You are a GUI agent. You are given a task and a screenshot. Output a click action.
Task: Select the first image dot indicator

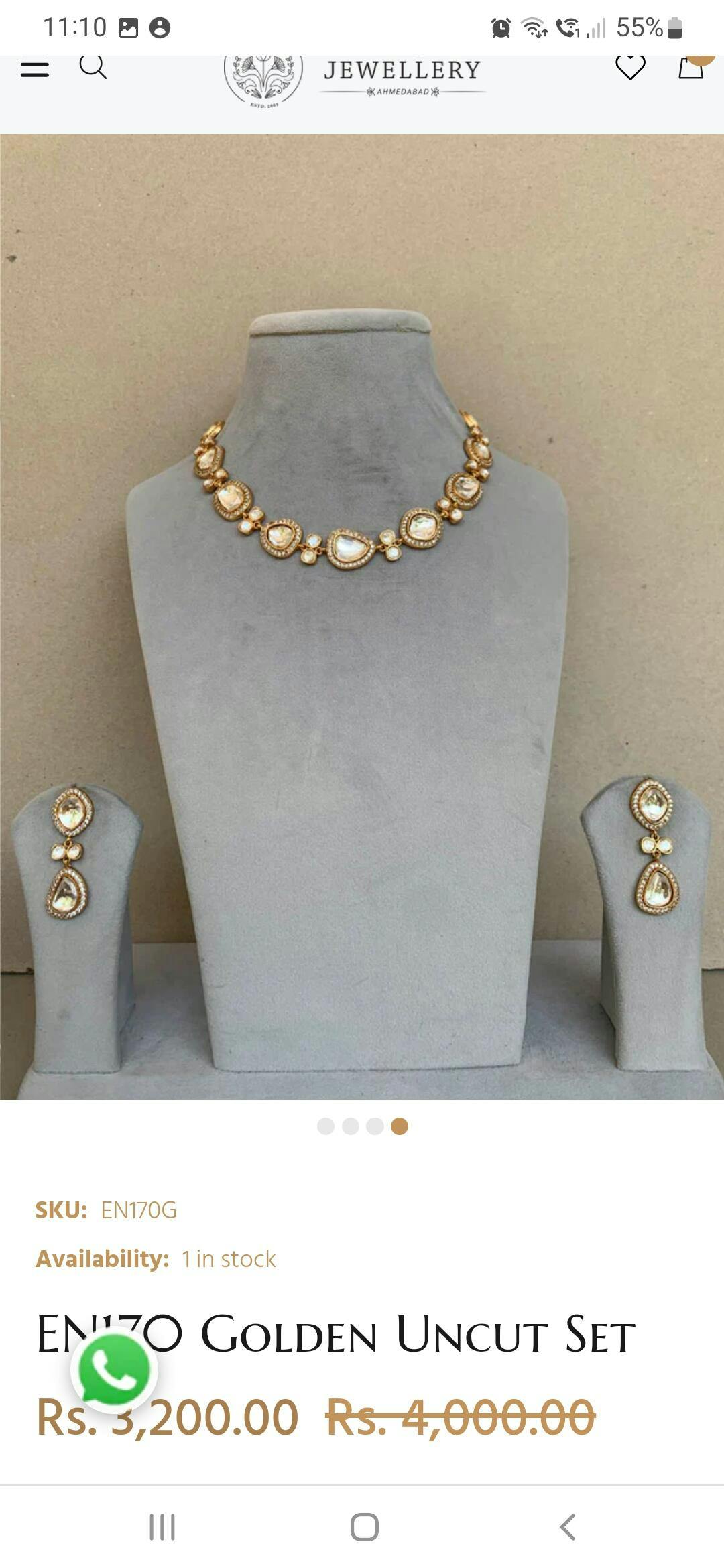tap(326, 1126)
